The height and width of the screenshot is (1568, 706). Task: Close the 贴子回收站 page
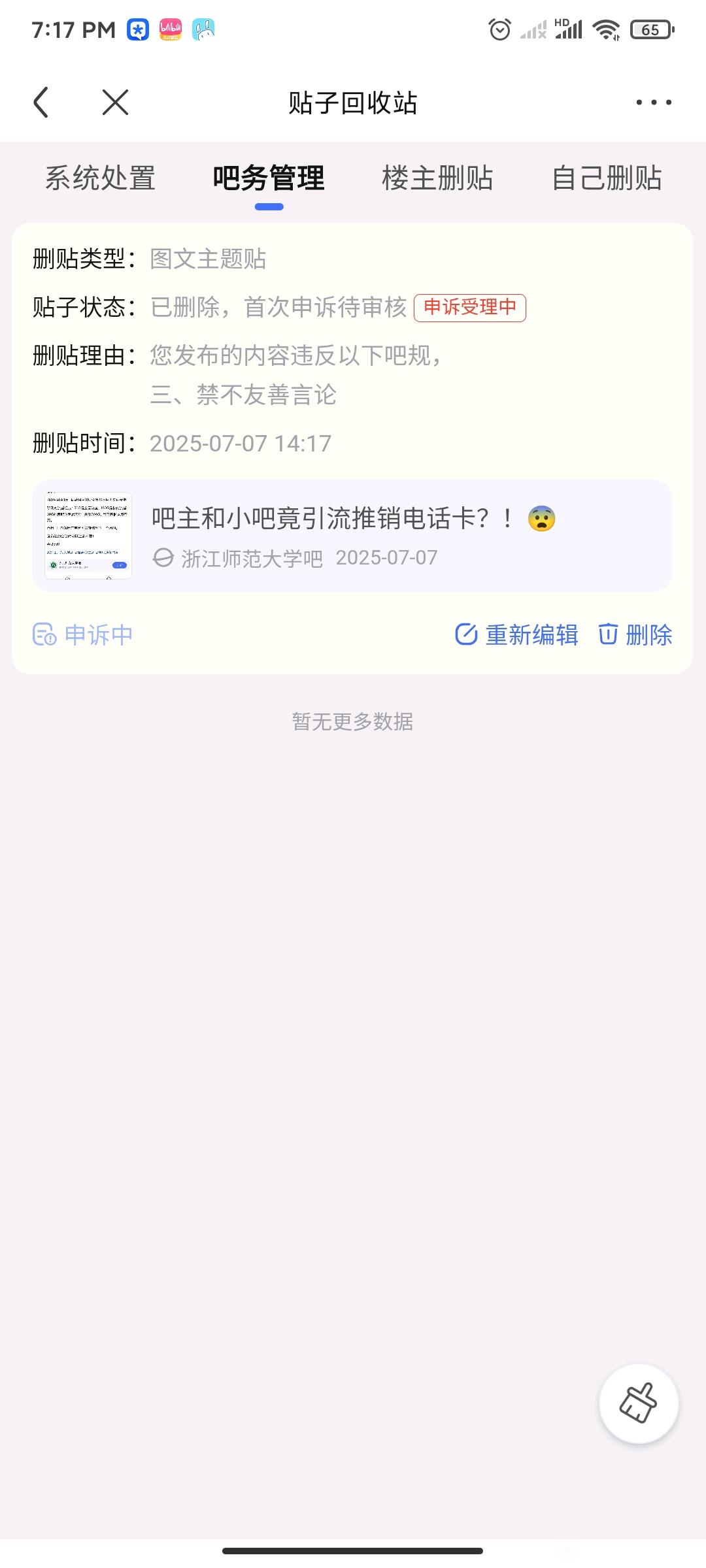coord(115,103)
